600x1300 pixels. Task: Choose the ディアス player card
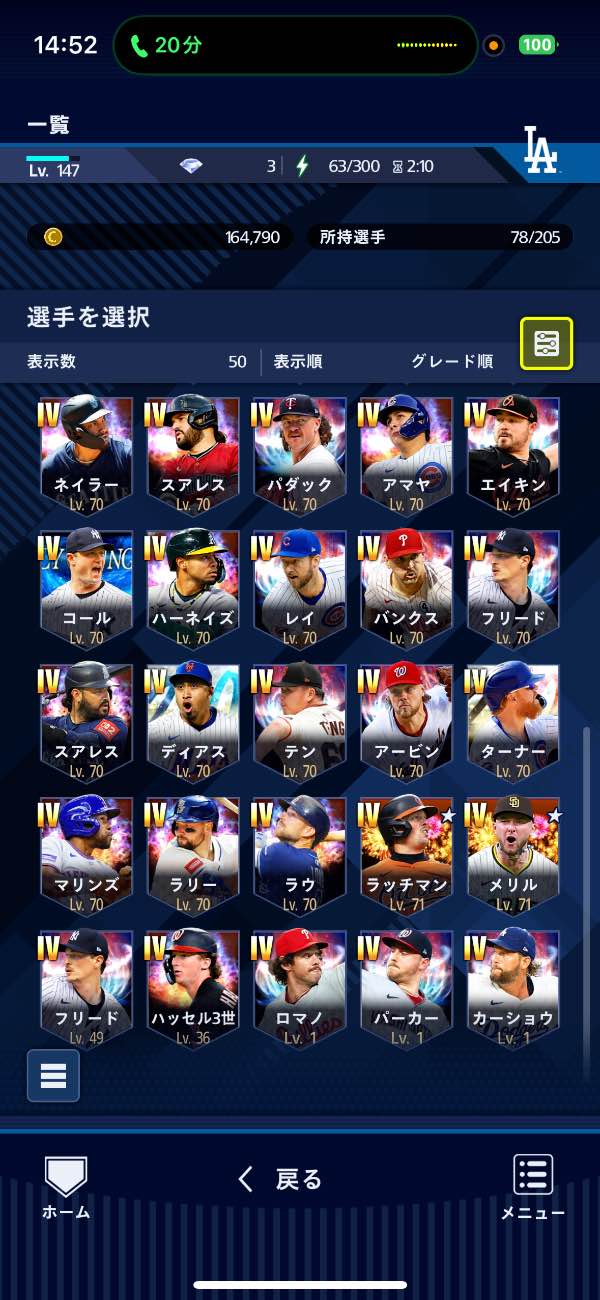coord(193,725)
